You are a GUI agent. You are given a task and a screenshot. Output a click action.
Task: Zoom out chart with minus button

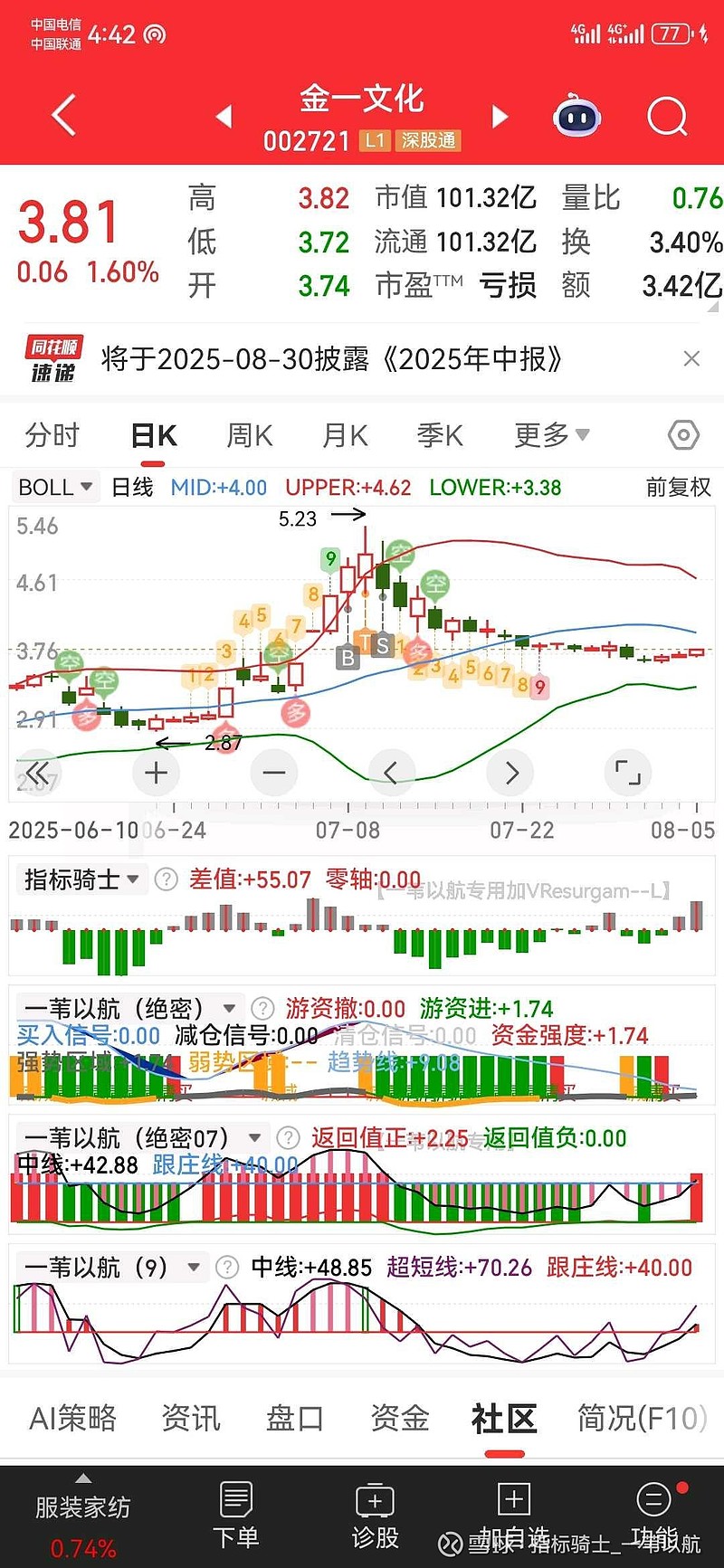coord(274,773)
